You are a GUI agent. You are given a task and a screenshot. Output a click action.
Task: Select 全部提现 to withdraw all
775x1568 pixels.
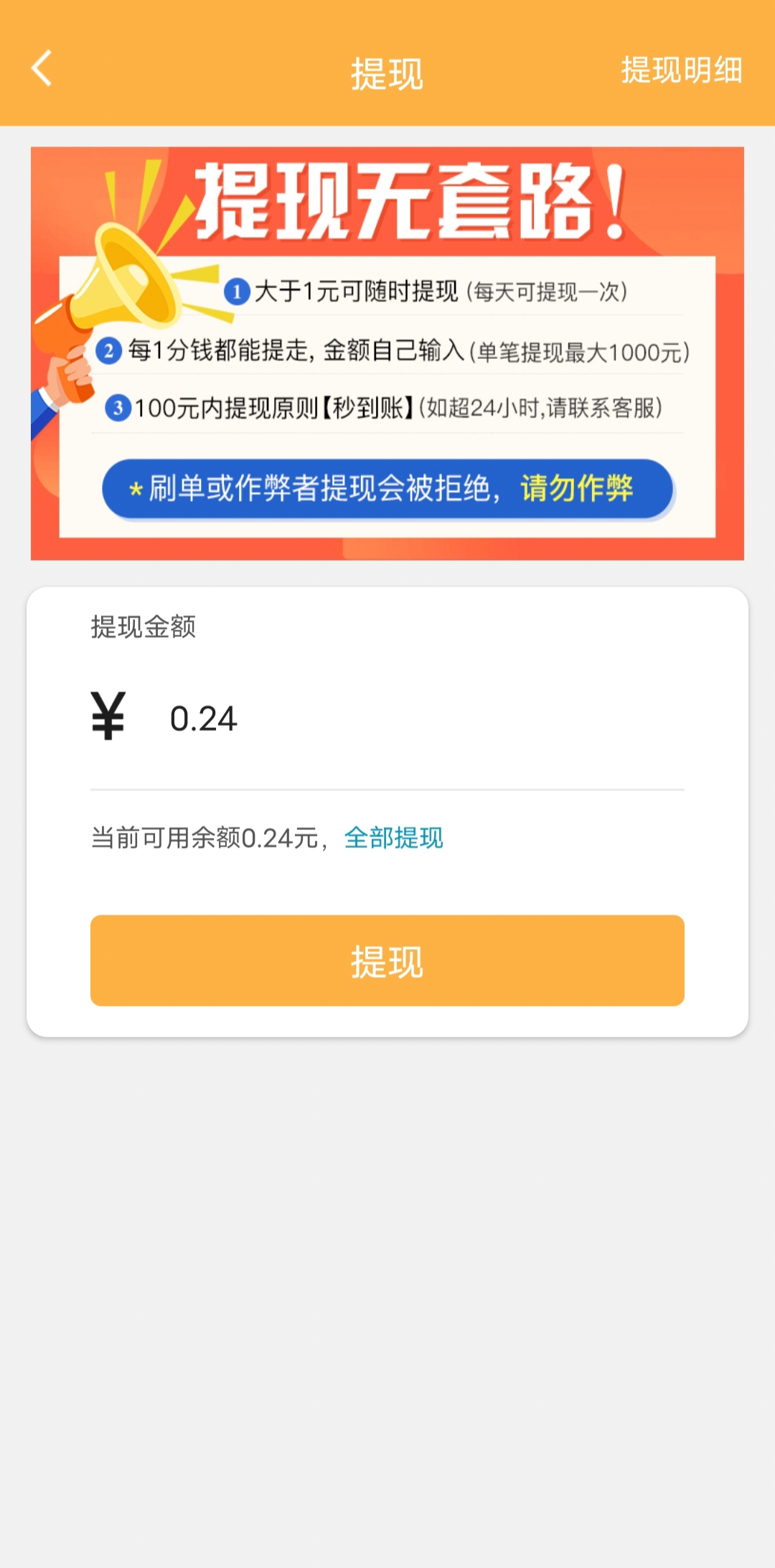(x=393, y=838)
